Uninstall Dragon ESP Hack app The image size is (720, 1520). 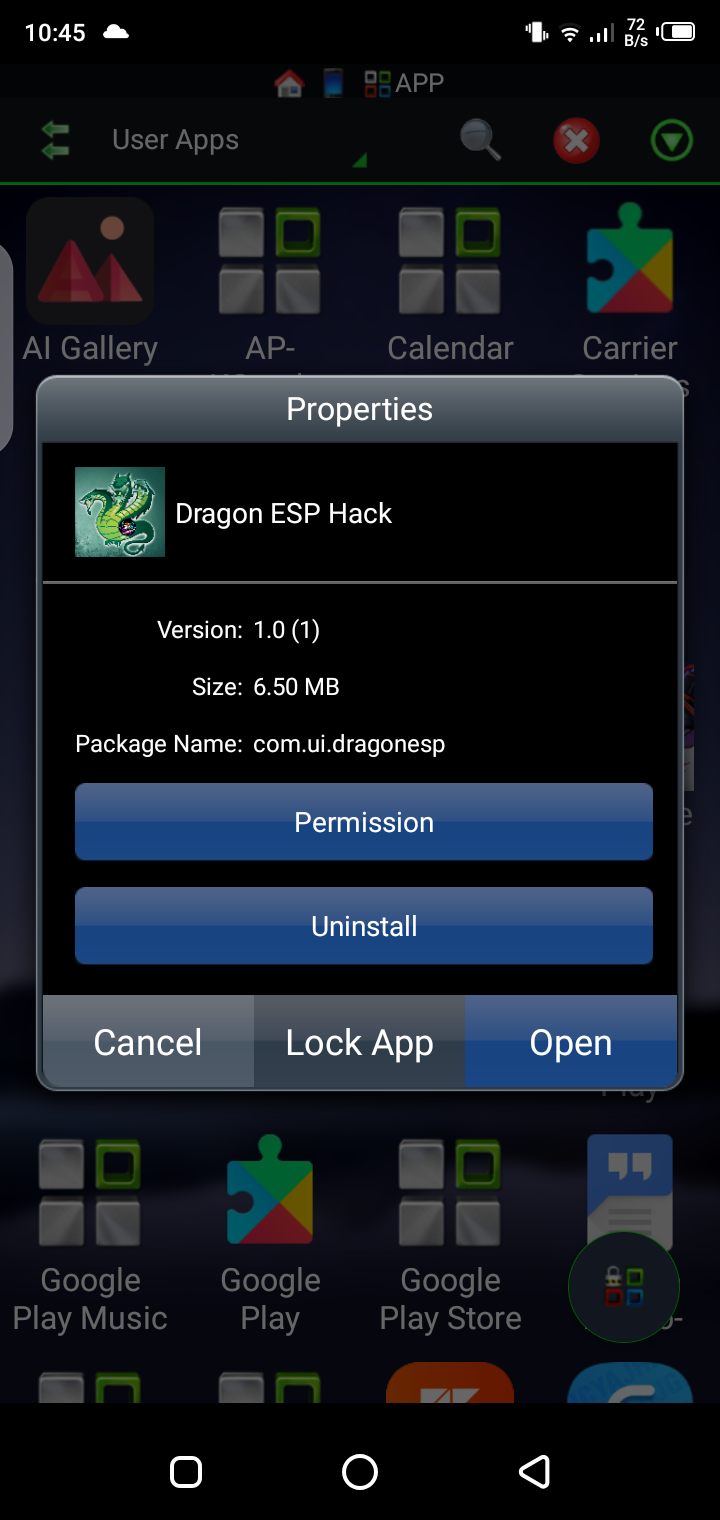[364, 926]
